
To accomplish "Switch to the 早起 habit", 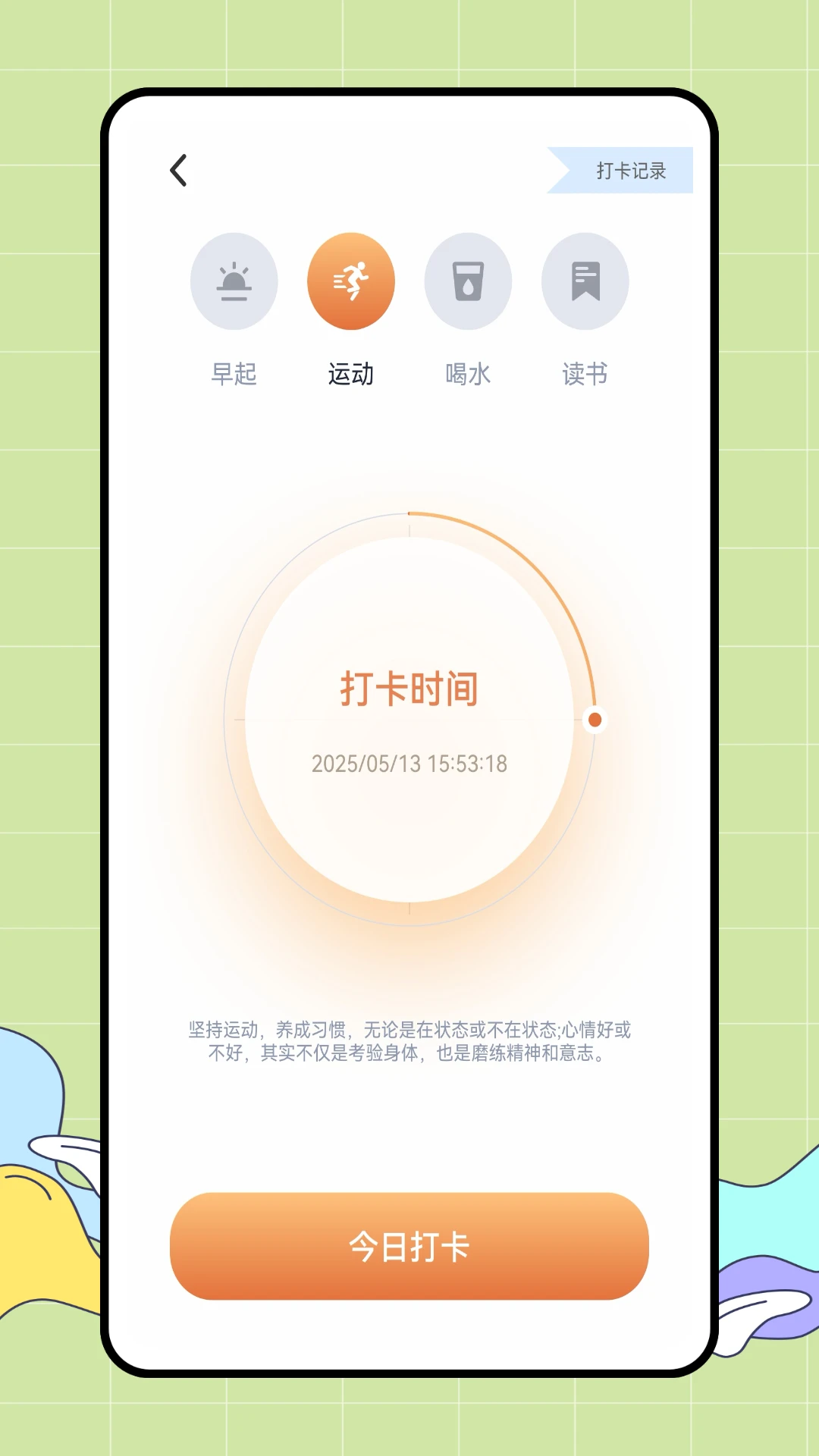I will pyautogui.click(x=234, y=282).
